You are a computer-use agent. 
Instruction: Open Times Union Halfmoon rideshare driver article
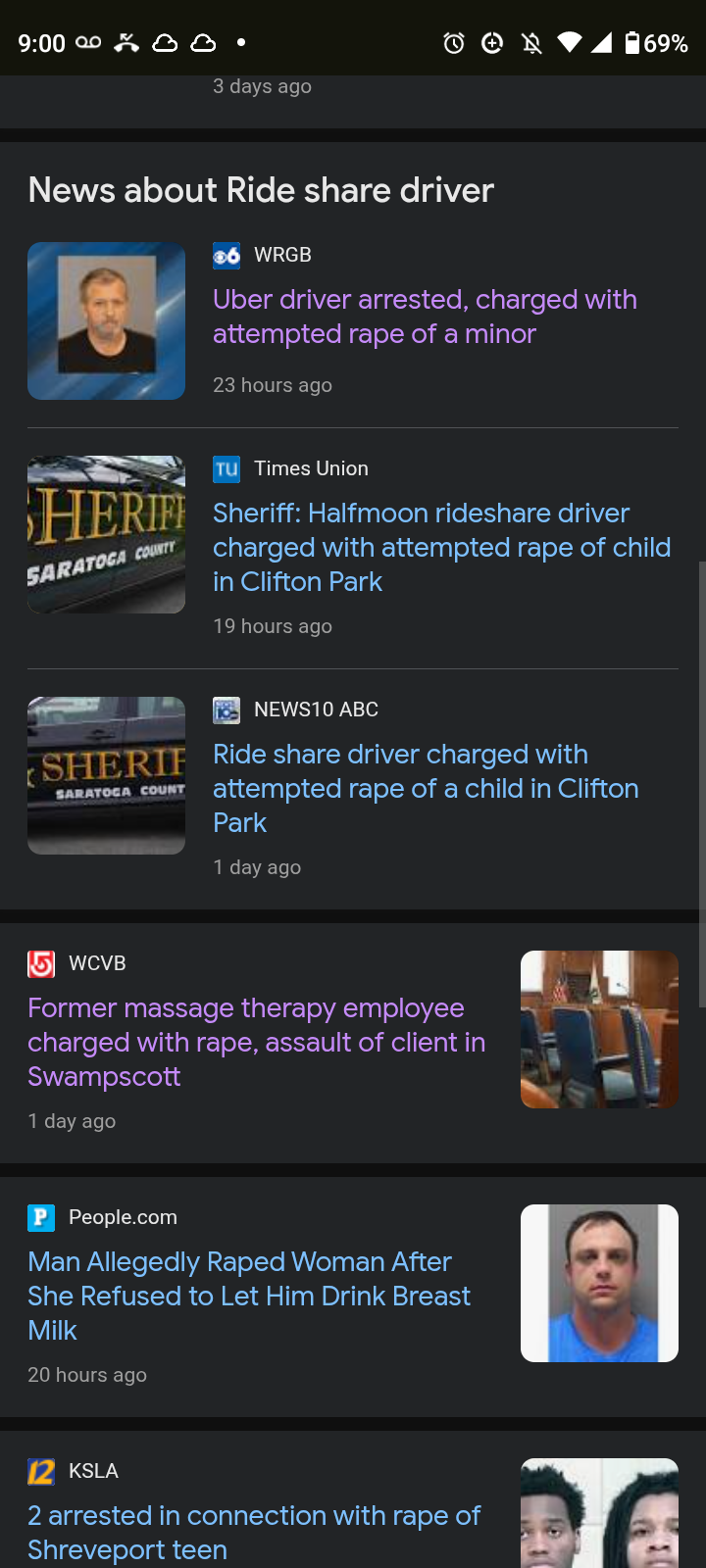(441, 547)
